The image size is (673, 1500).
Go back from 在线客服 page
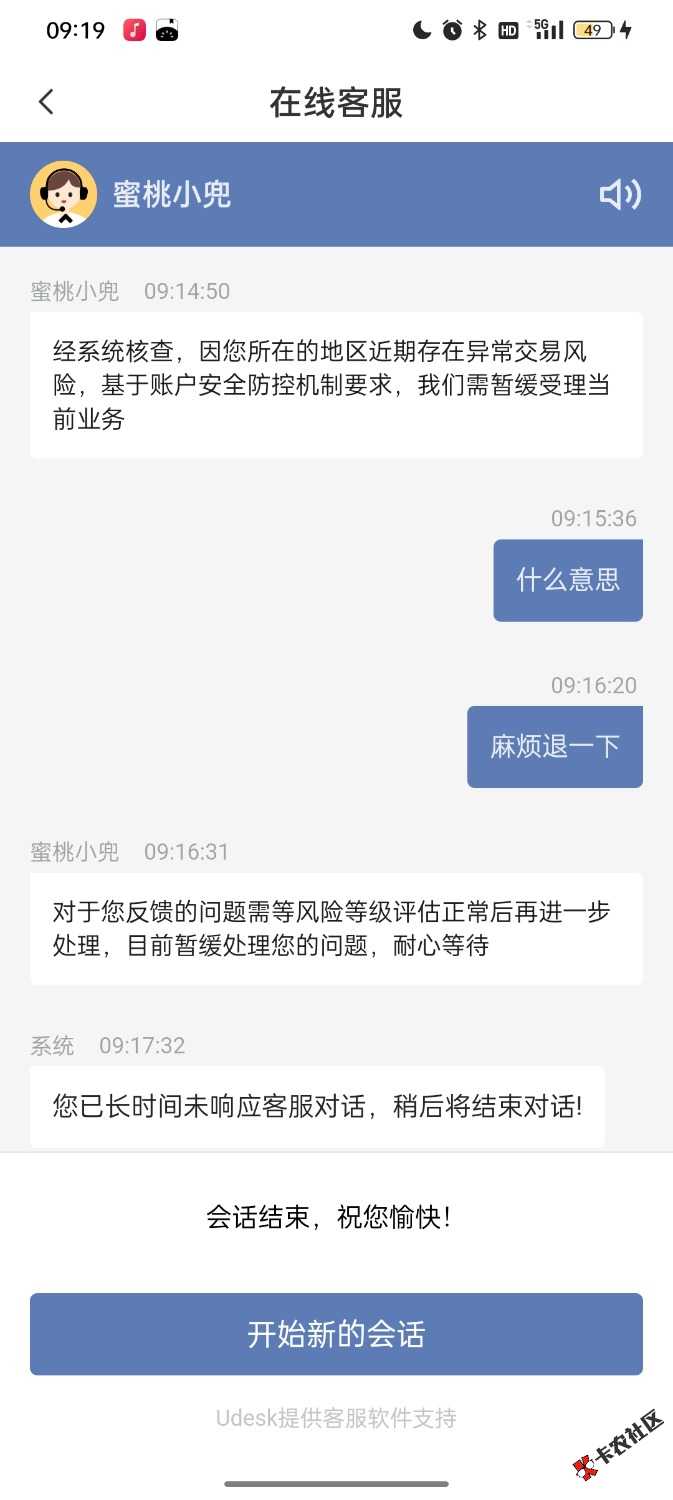pyautogui.click(x=46, y=102)
